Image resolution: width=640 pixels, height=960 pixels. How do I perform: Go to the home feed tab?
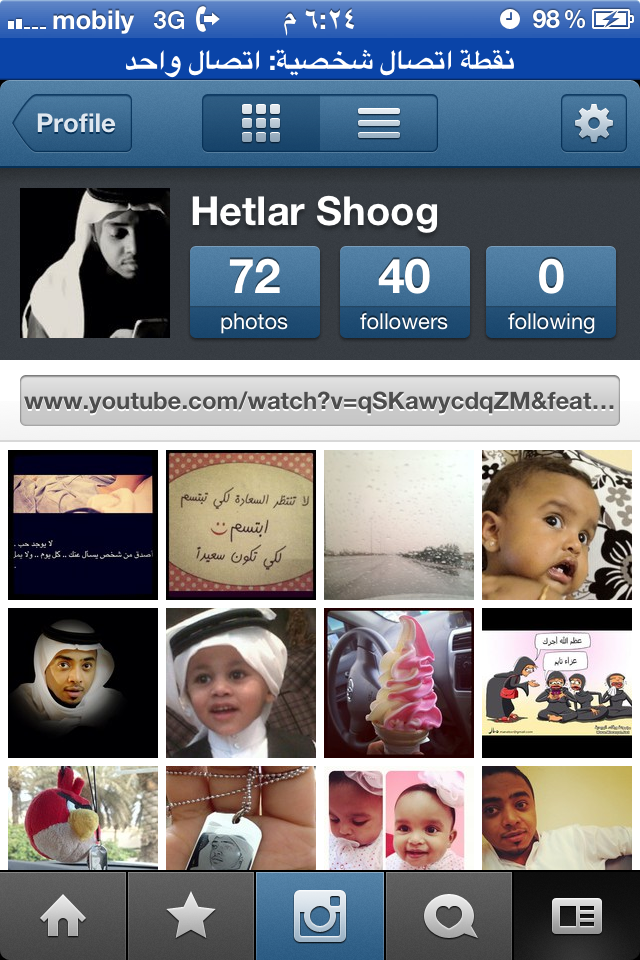point(63,916)
